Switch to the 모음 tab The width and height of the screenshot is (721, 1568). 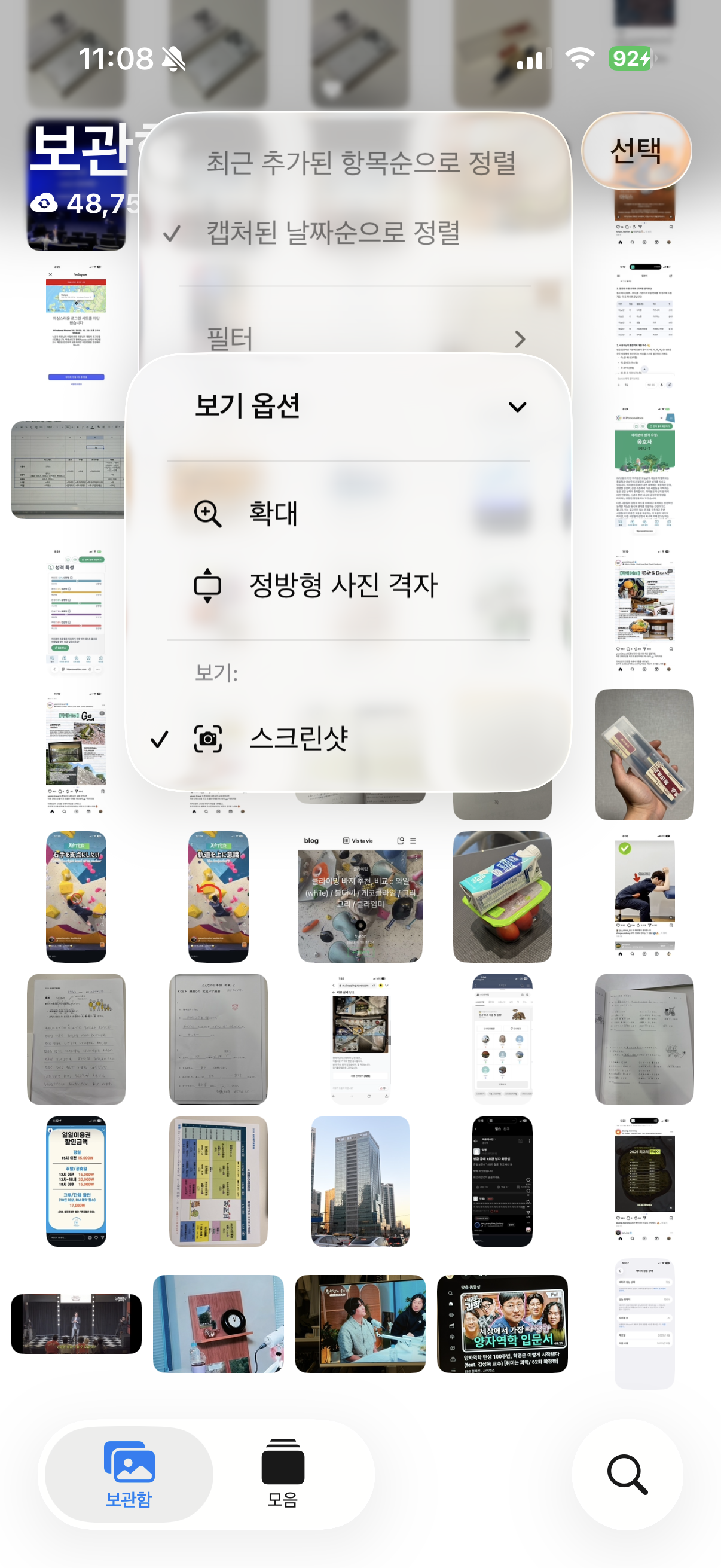282,1473
